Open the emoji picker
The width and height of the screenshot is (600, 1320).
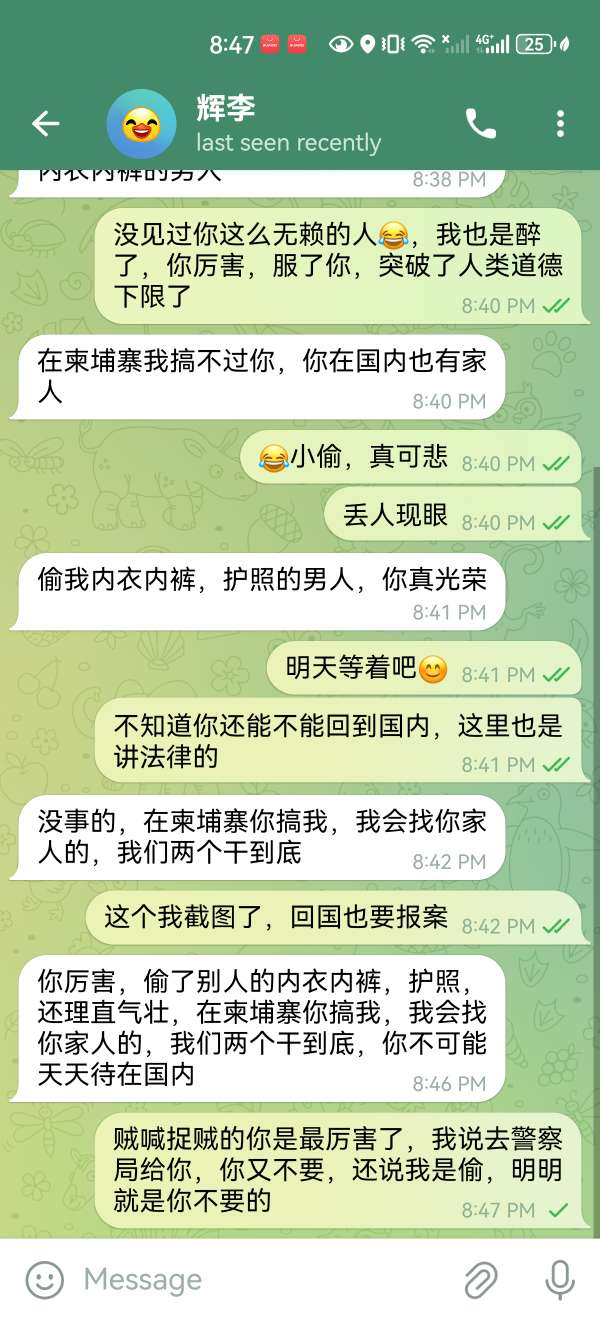44,1279
